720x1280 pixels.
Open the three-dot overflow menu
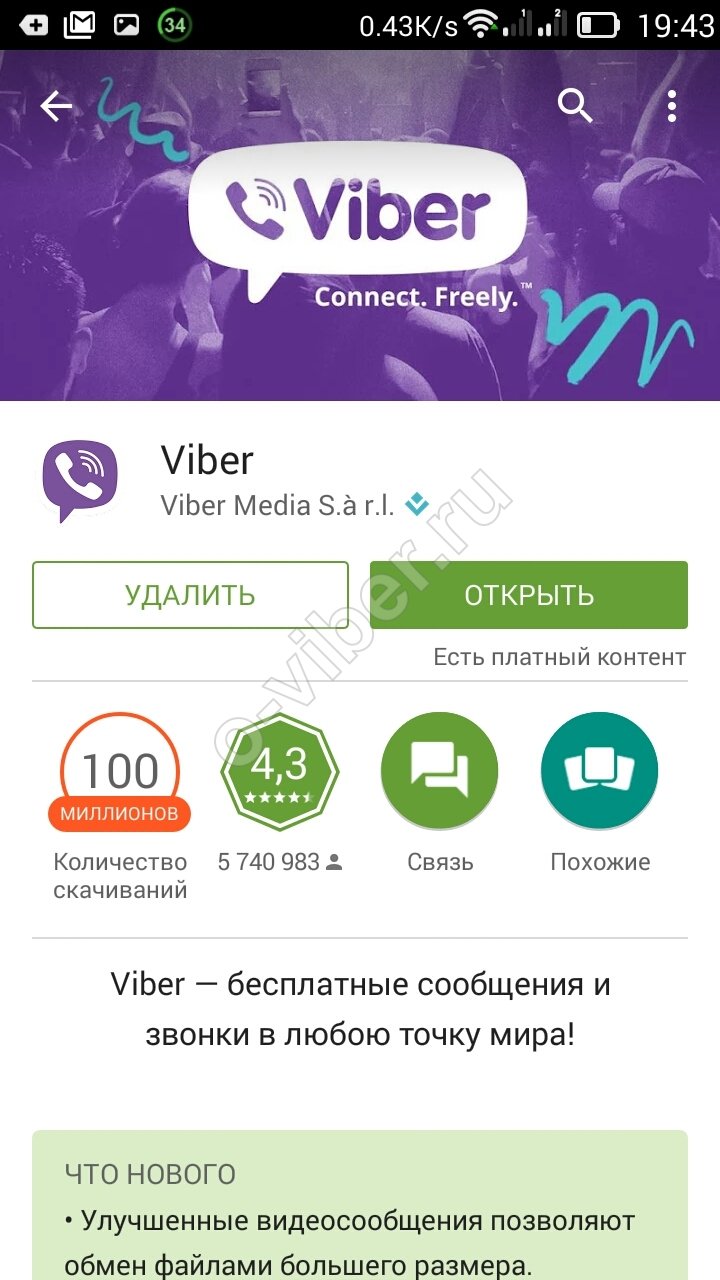[x=672, y=106]
